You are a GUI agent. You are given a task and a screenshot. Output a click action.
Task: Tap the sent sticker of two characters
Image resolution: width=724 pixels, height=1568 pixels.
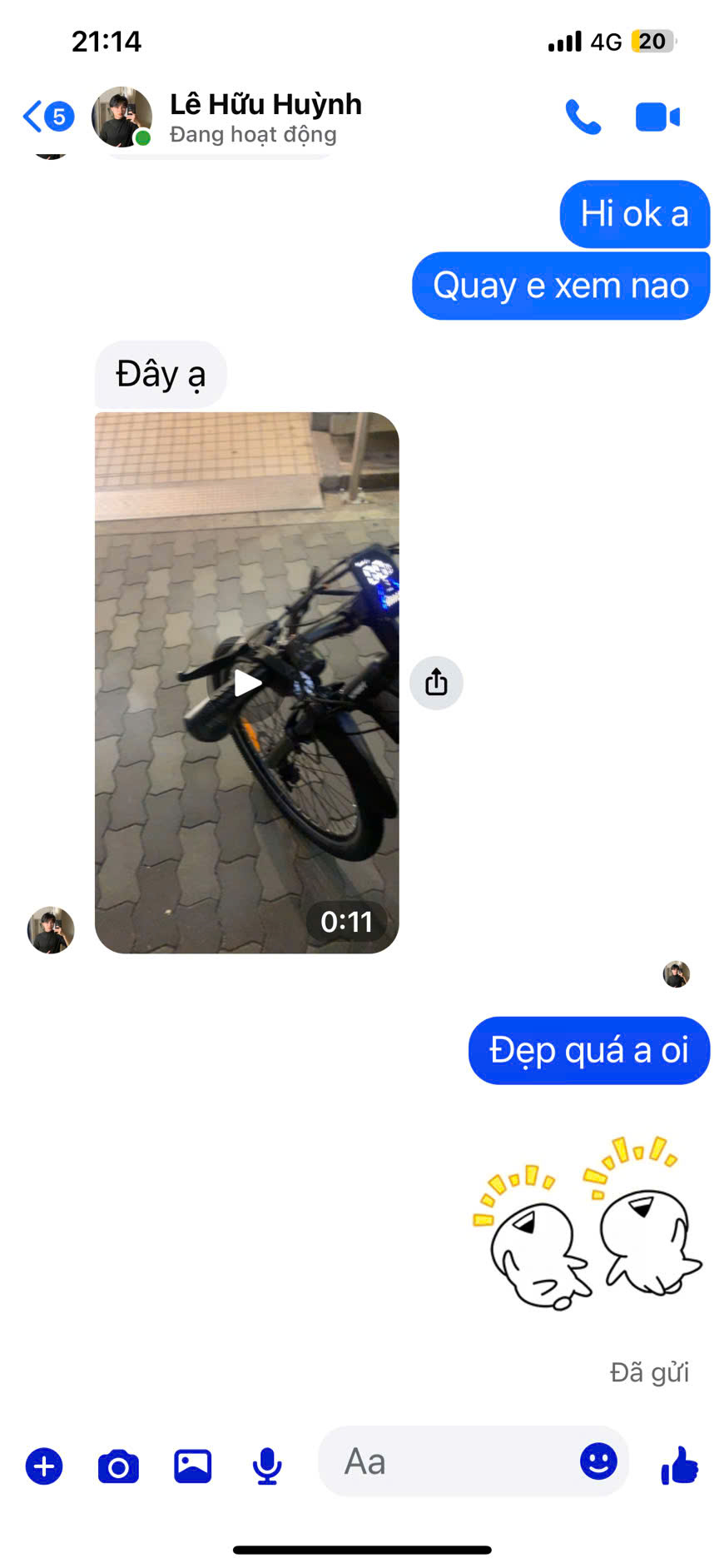point(588,1222)
